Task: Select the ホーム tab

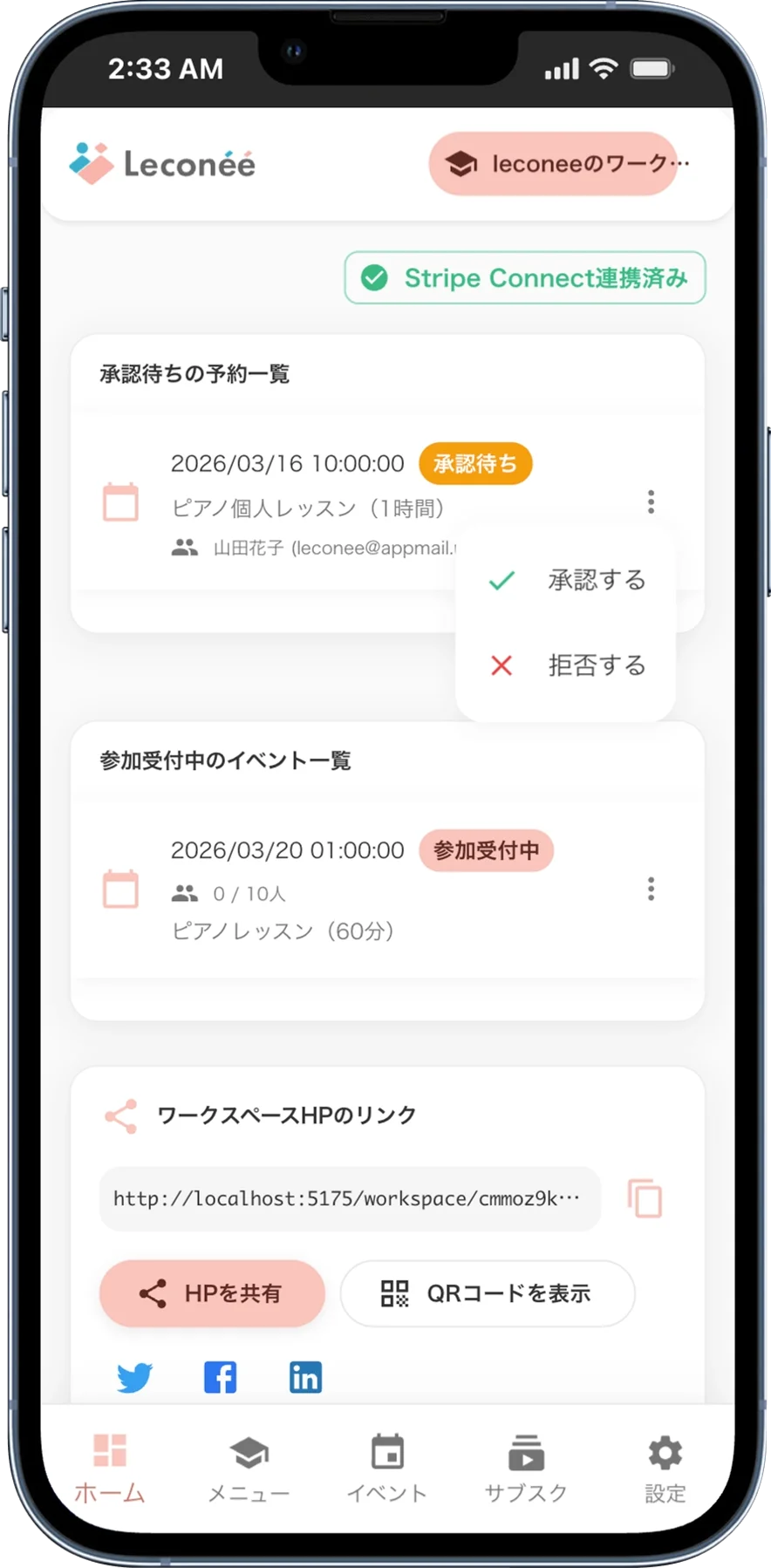Action: click(110, 1469)
